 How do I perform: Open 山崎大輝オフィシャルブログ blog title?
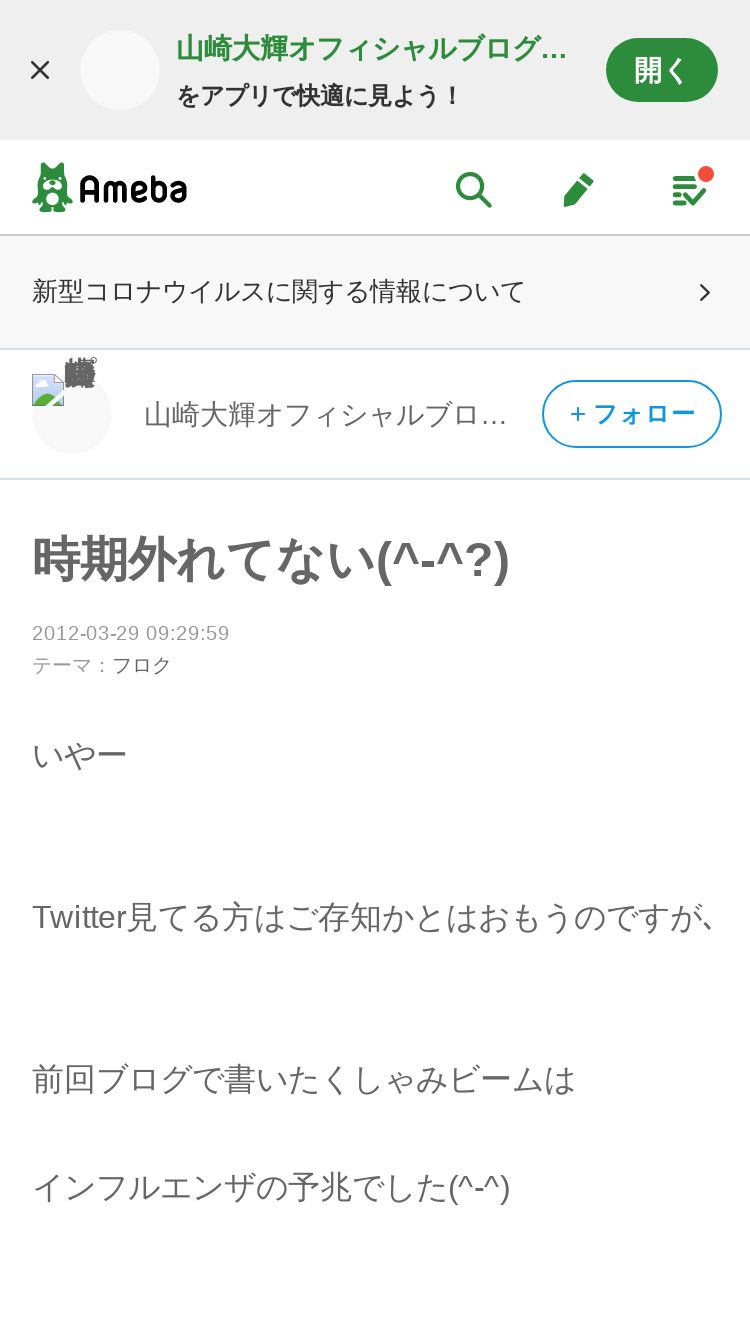tap(325, 414)
